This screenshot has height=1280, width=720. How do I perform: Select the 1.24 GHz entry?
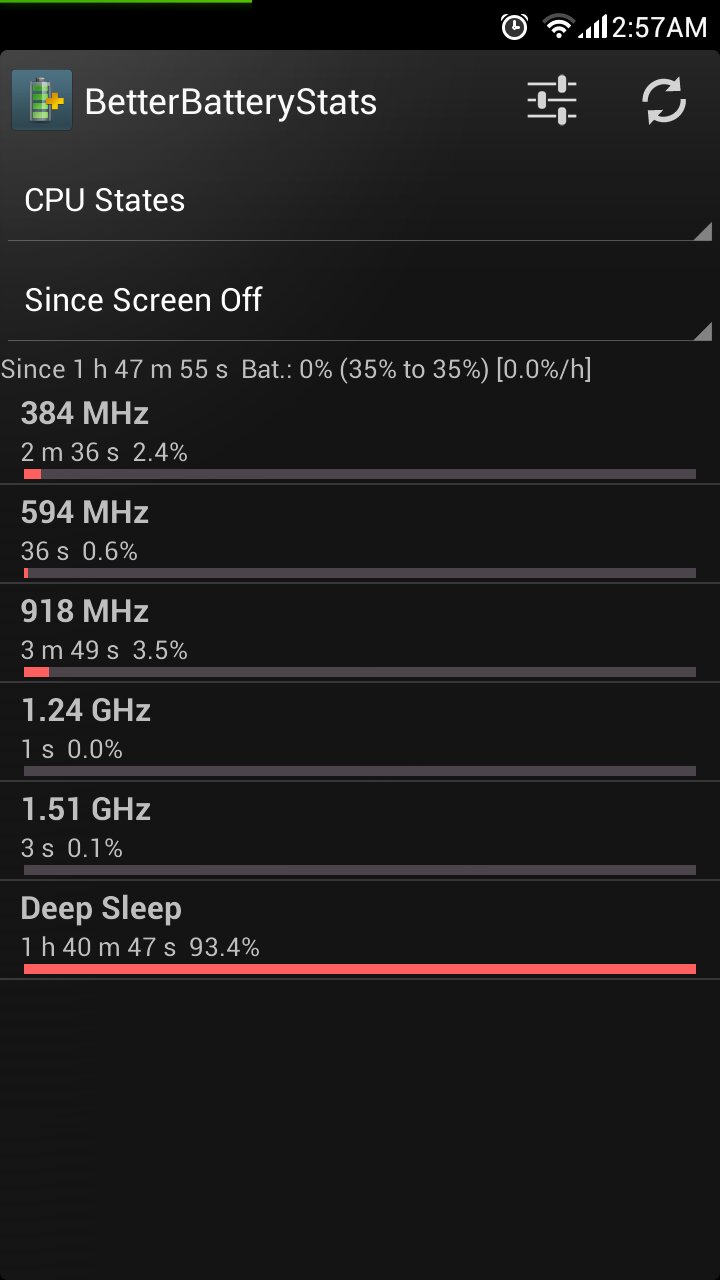pos(360,733)
